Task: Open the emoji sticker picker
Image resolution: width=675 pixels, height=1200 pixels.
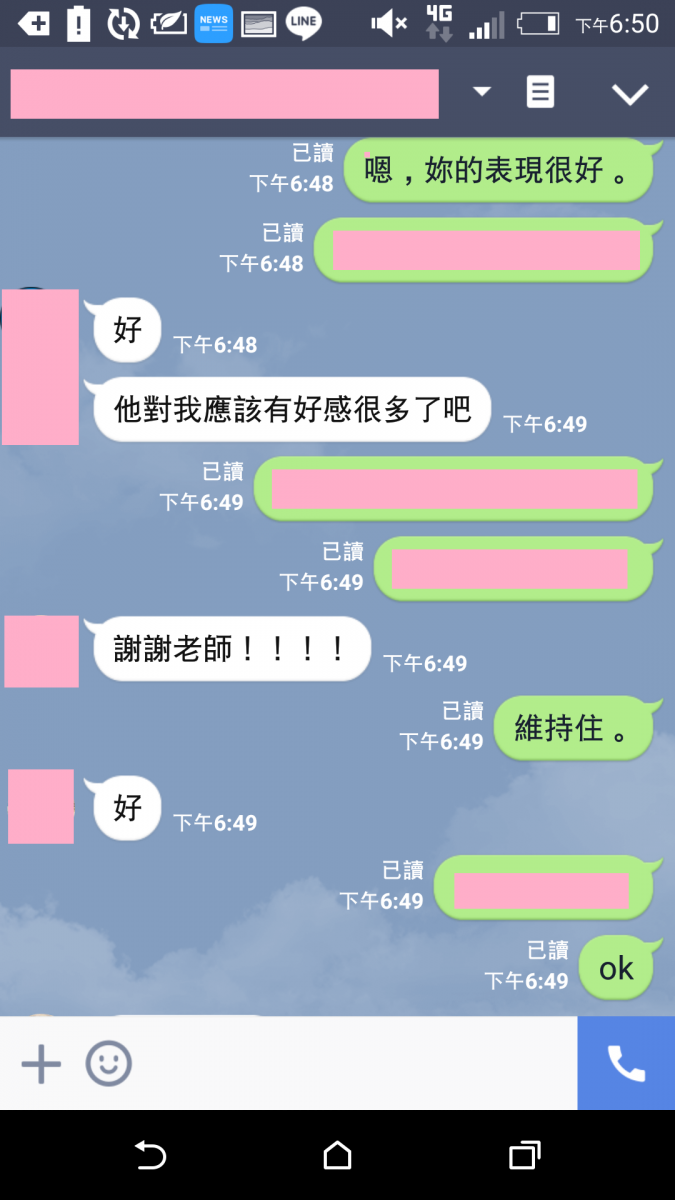Action: coord(108,1064)
